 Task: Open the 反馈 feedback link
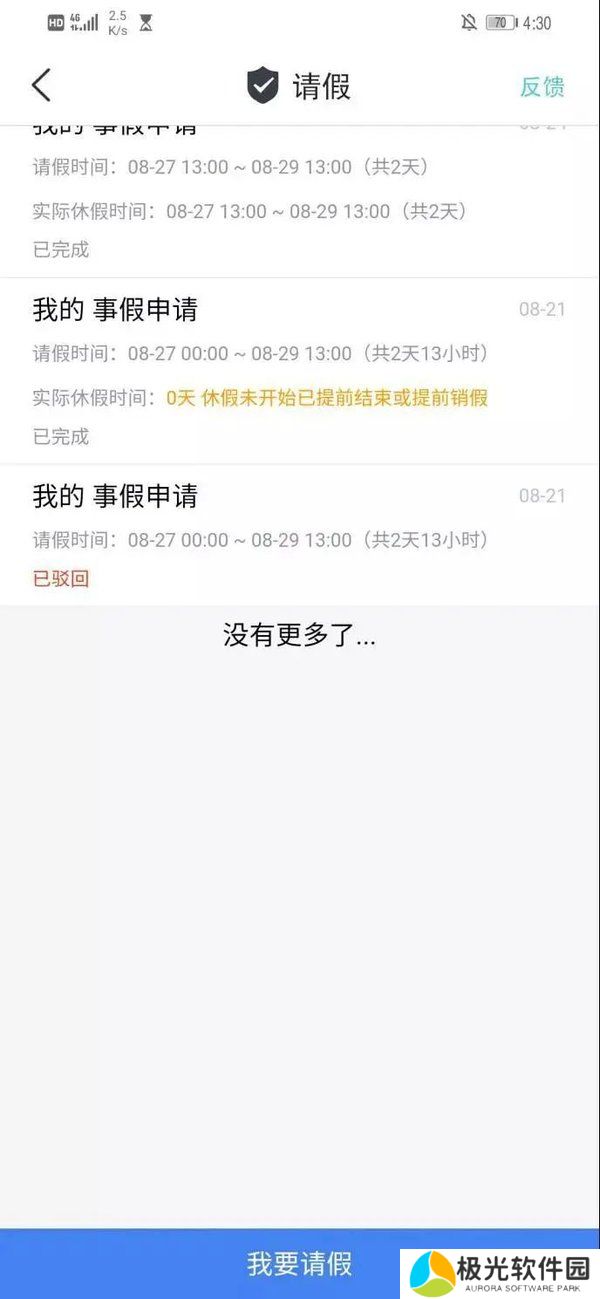tap(542, 87)
